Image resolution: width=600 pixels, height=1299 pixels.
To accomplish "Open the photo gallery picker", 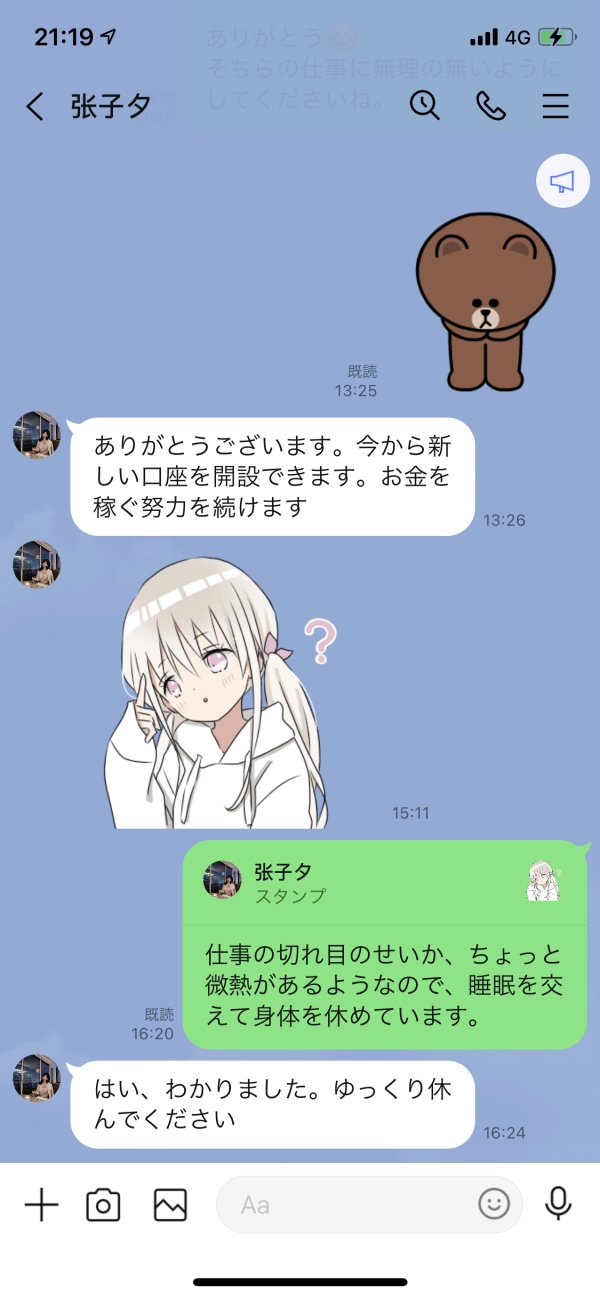I will pyautogui.click(x=170, y=1205).
